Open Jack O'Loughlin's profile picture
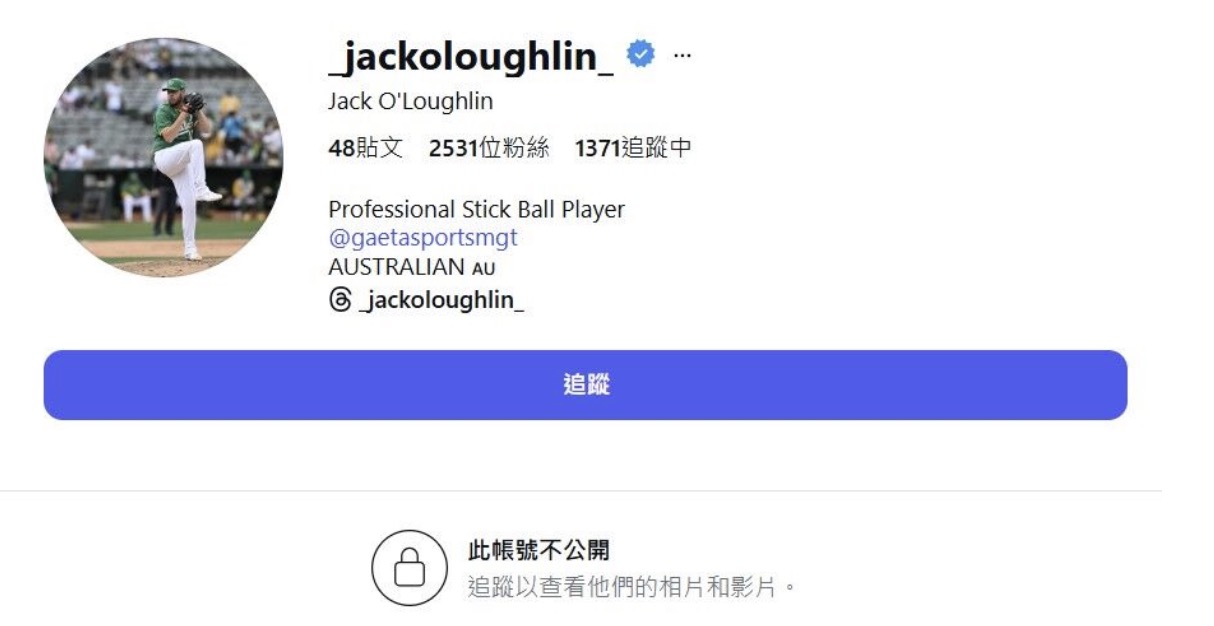The height and width of the screenshot is (626, 1214). point(163,158)
